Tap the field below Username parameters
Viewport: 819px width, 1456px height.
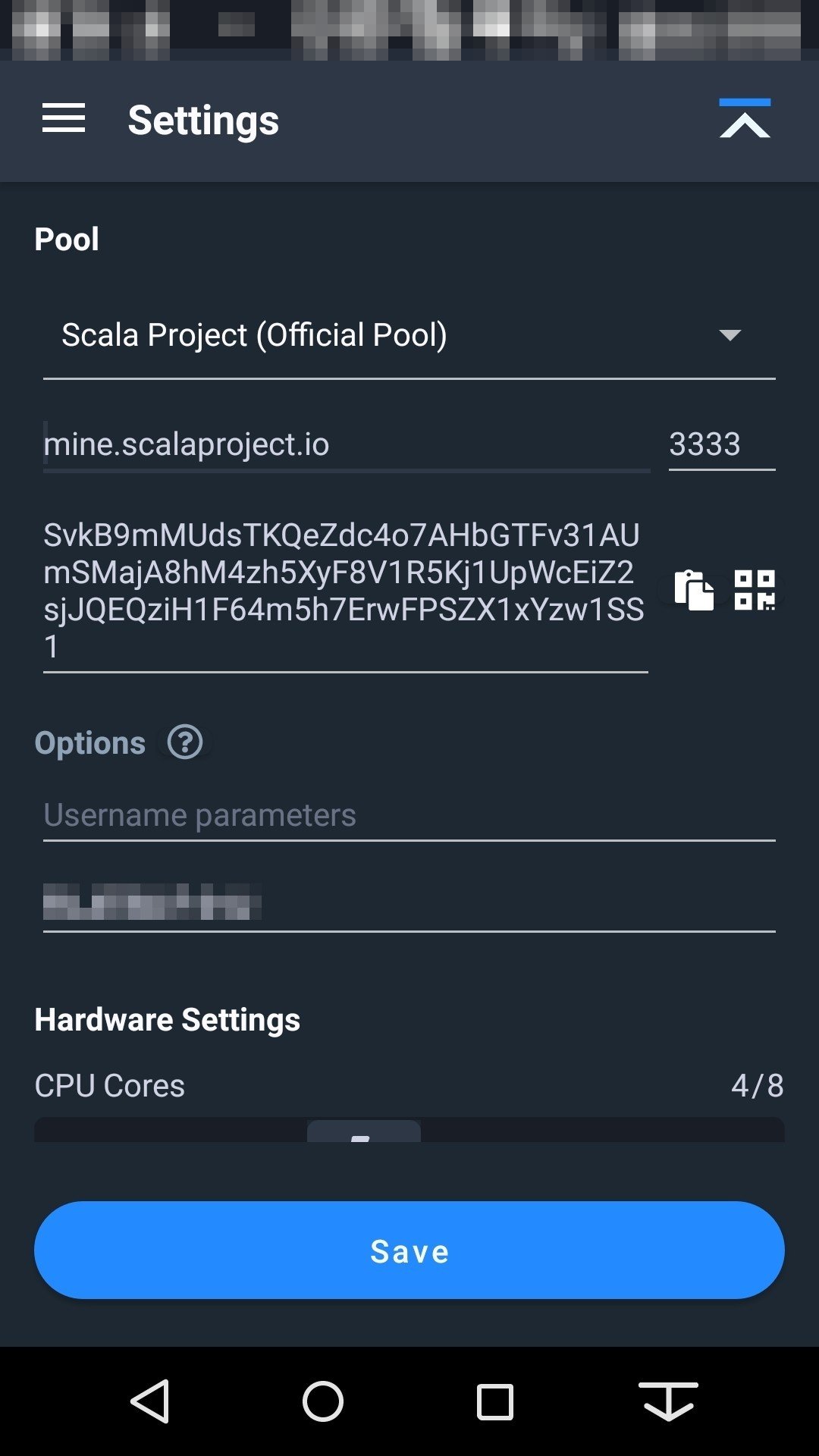[x=409, y=902]
